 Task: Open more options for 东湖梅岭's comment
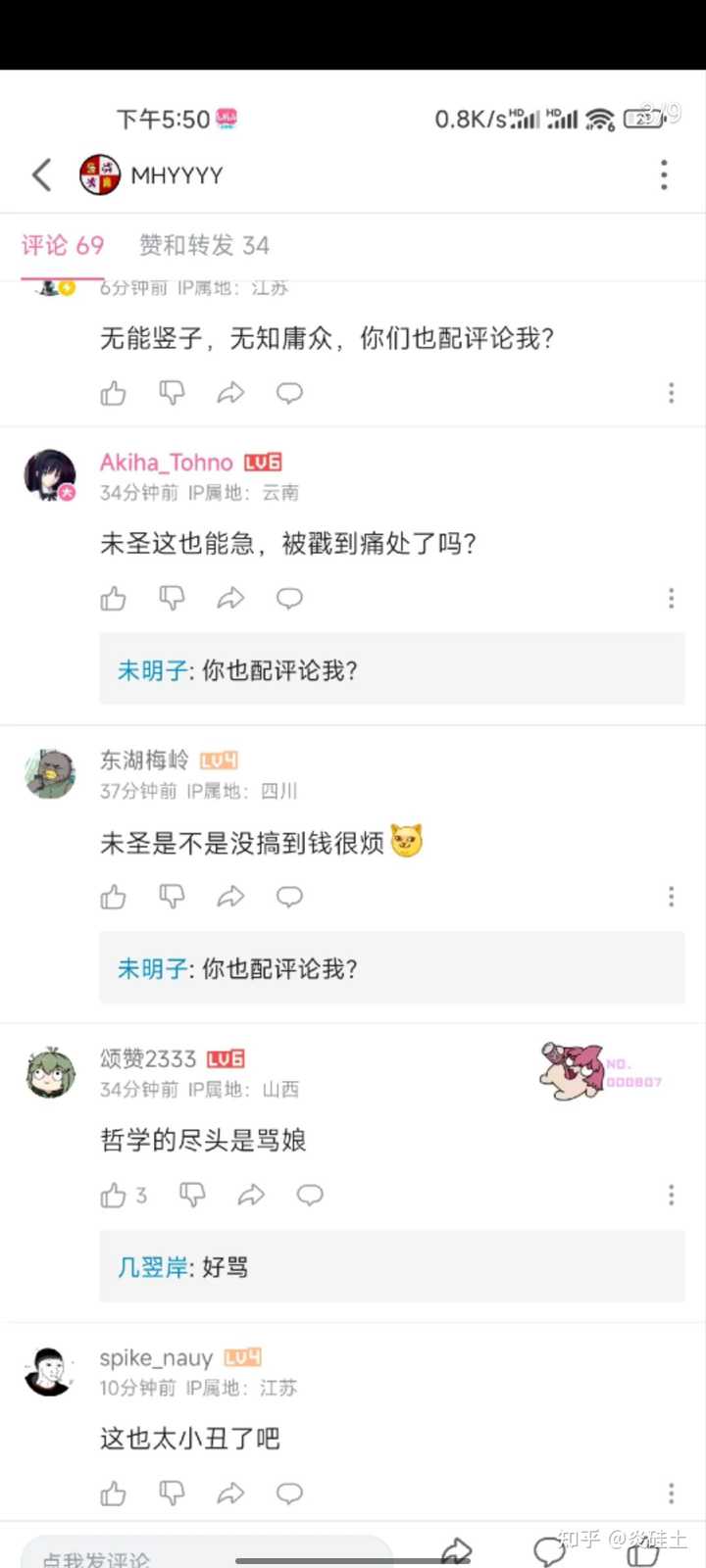(x=671, y=897)
